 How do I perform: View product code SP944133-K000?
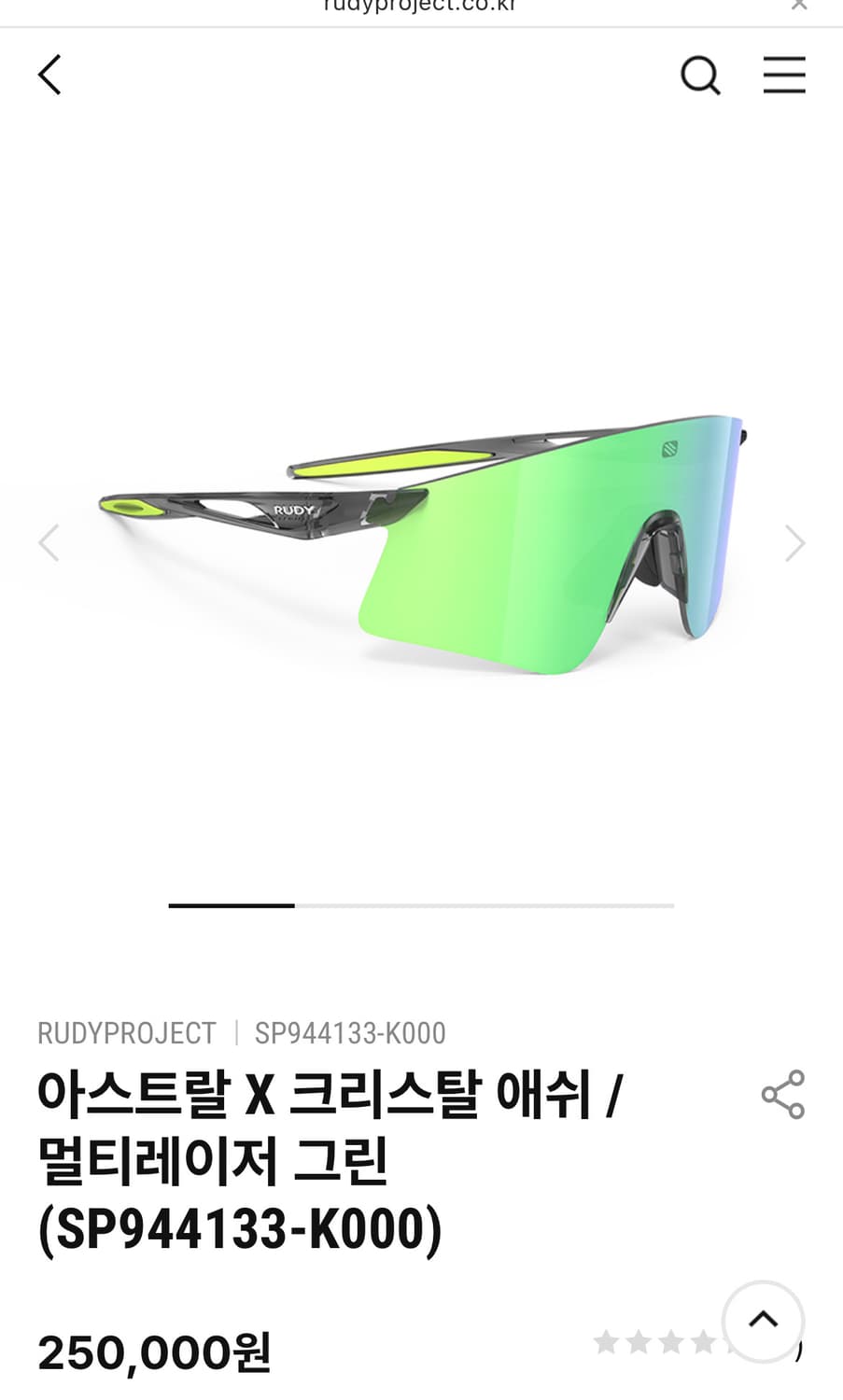tap(349, 1033)
